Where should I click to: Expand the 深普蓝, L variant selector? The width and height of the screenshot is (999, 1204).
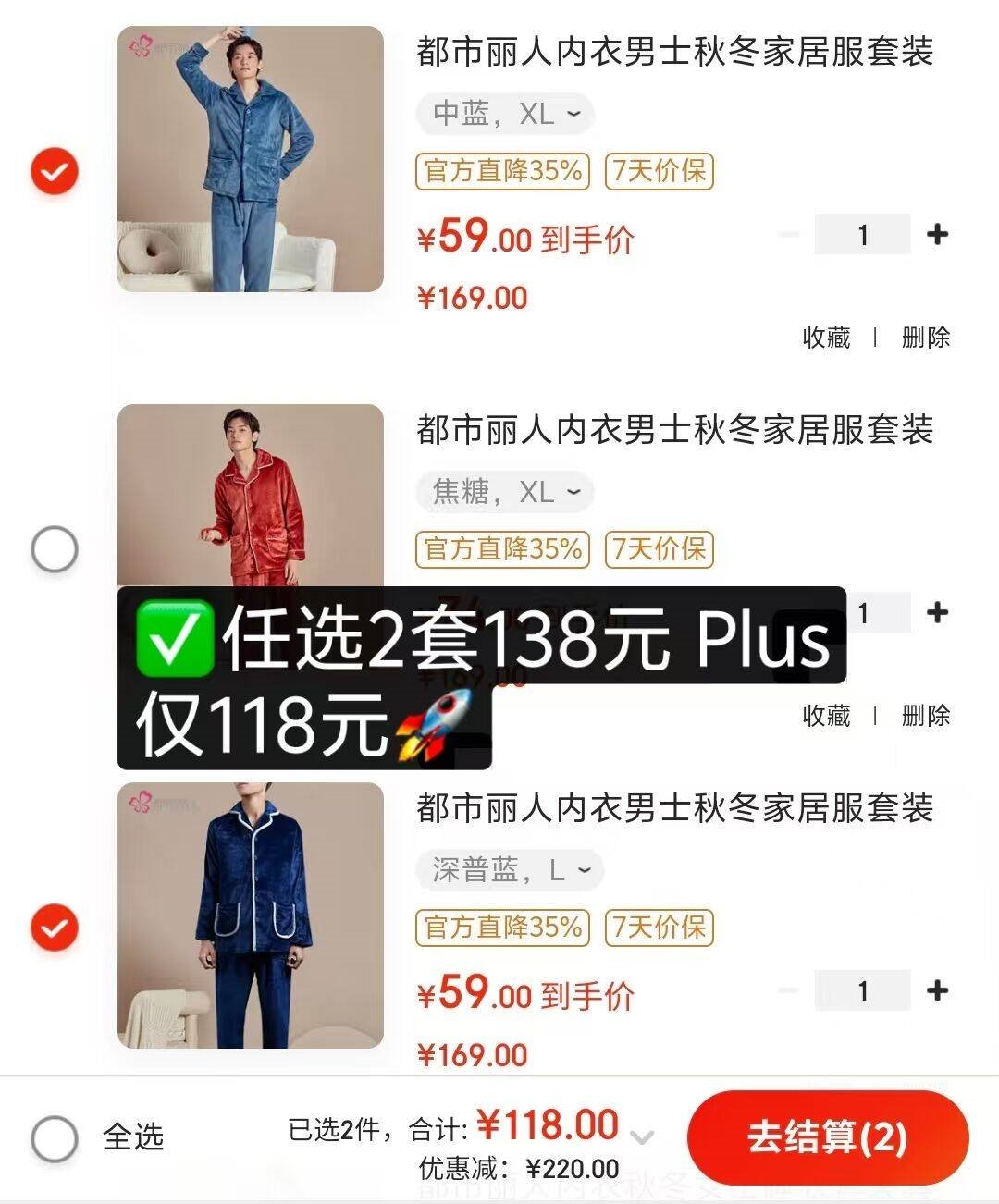[511, 870]
